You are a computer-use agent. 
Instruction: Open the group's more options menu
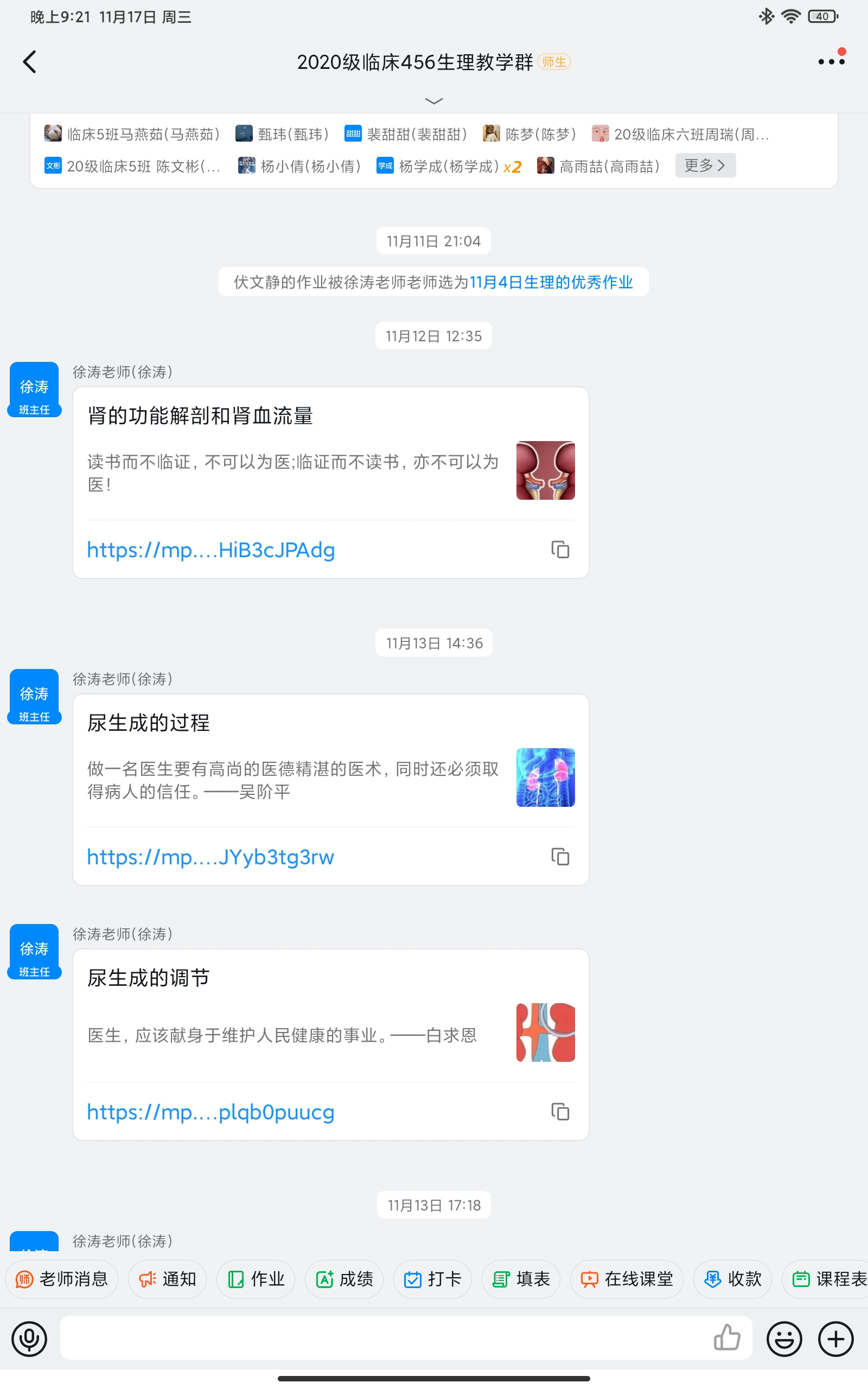coord(831,61)
